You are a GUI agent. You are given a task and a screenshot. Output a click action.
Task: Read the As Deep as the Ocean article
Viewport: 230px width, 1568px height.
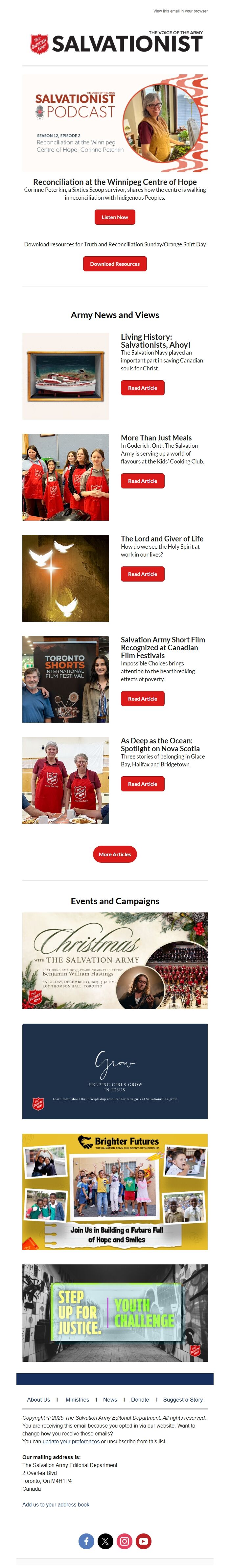(142, 784)
